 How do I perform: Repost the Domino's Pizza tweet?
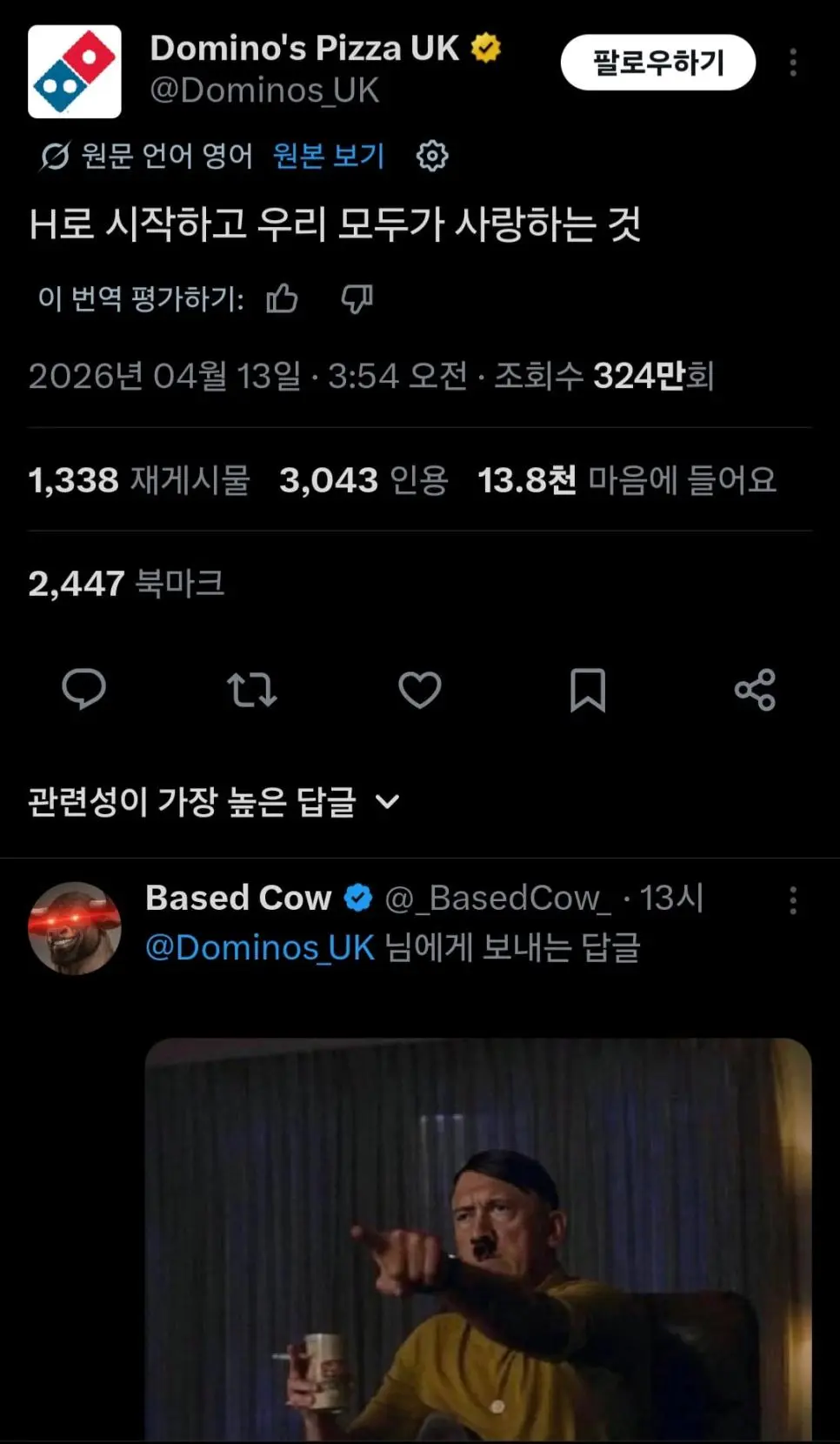click(x=251, y=691)
